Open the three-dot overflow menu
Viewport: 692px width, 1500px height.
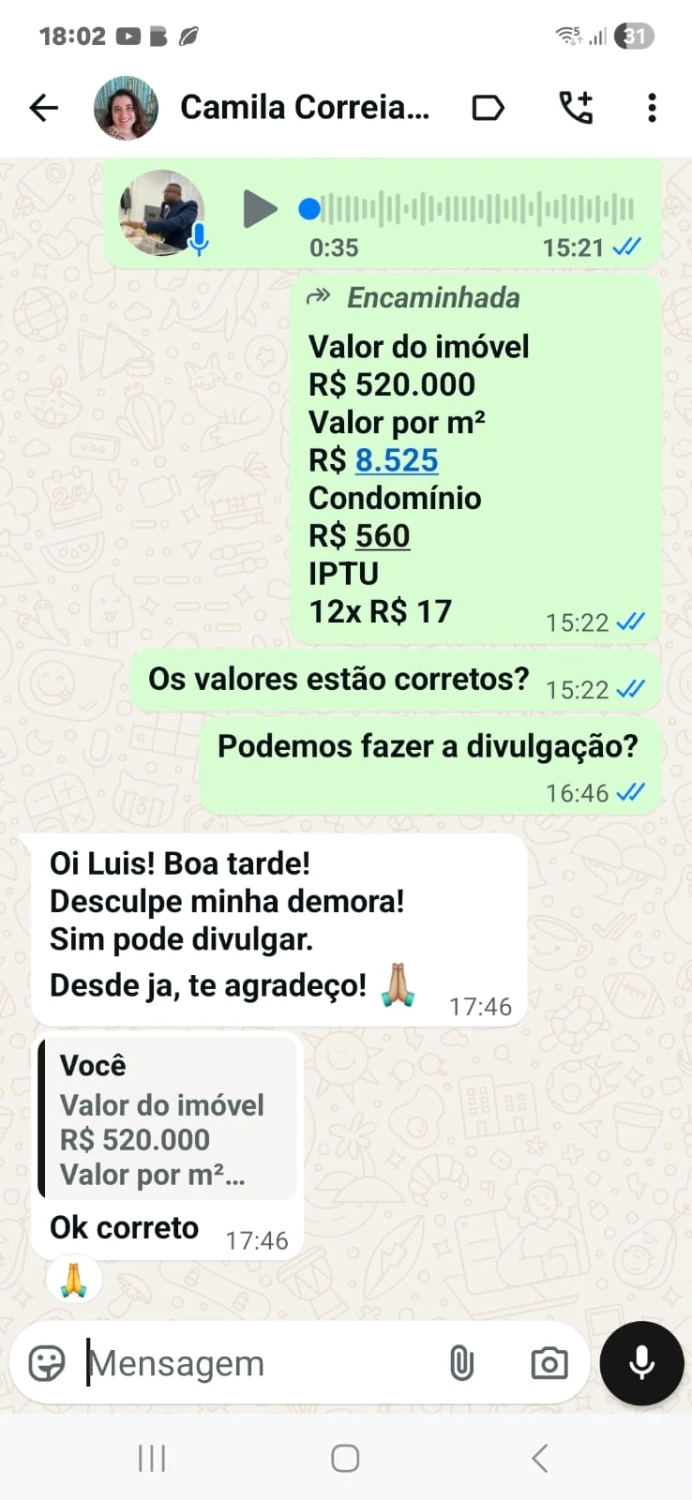coord(651,108)
